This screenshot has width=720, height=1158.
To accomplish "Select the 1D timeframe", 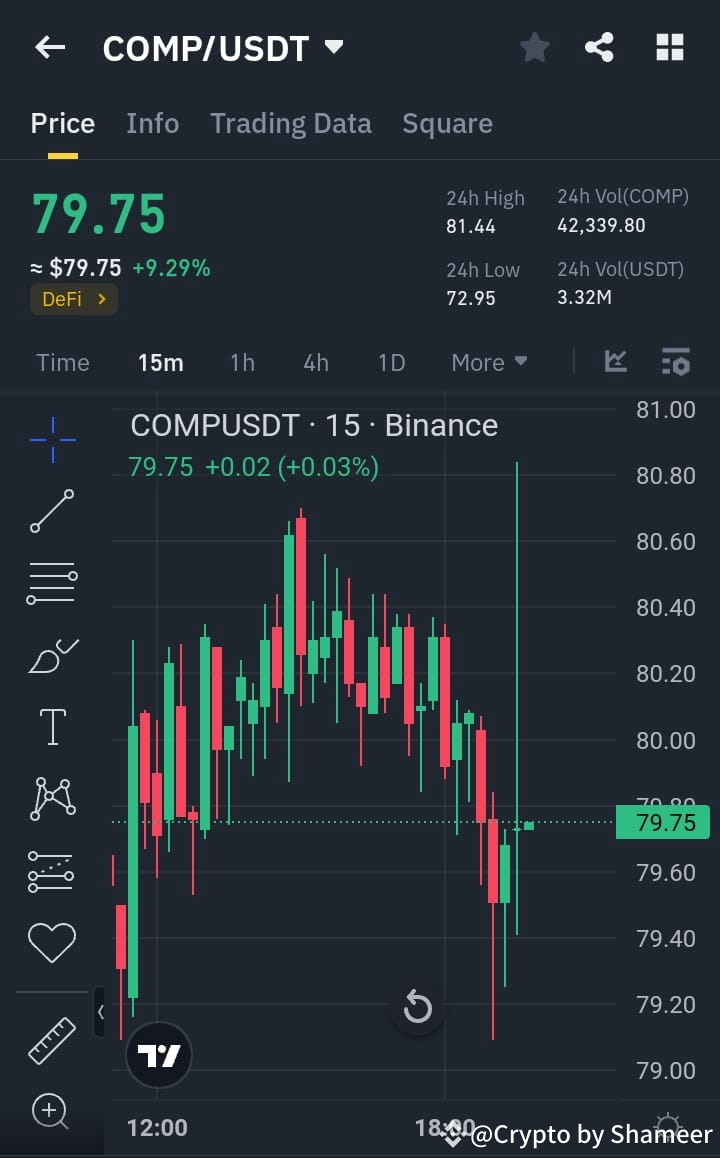I will (x=391, y=362).
